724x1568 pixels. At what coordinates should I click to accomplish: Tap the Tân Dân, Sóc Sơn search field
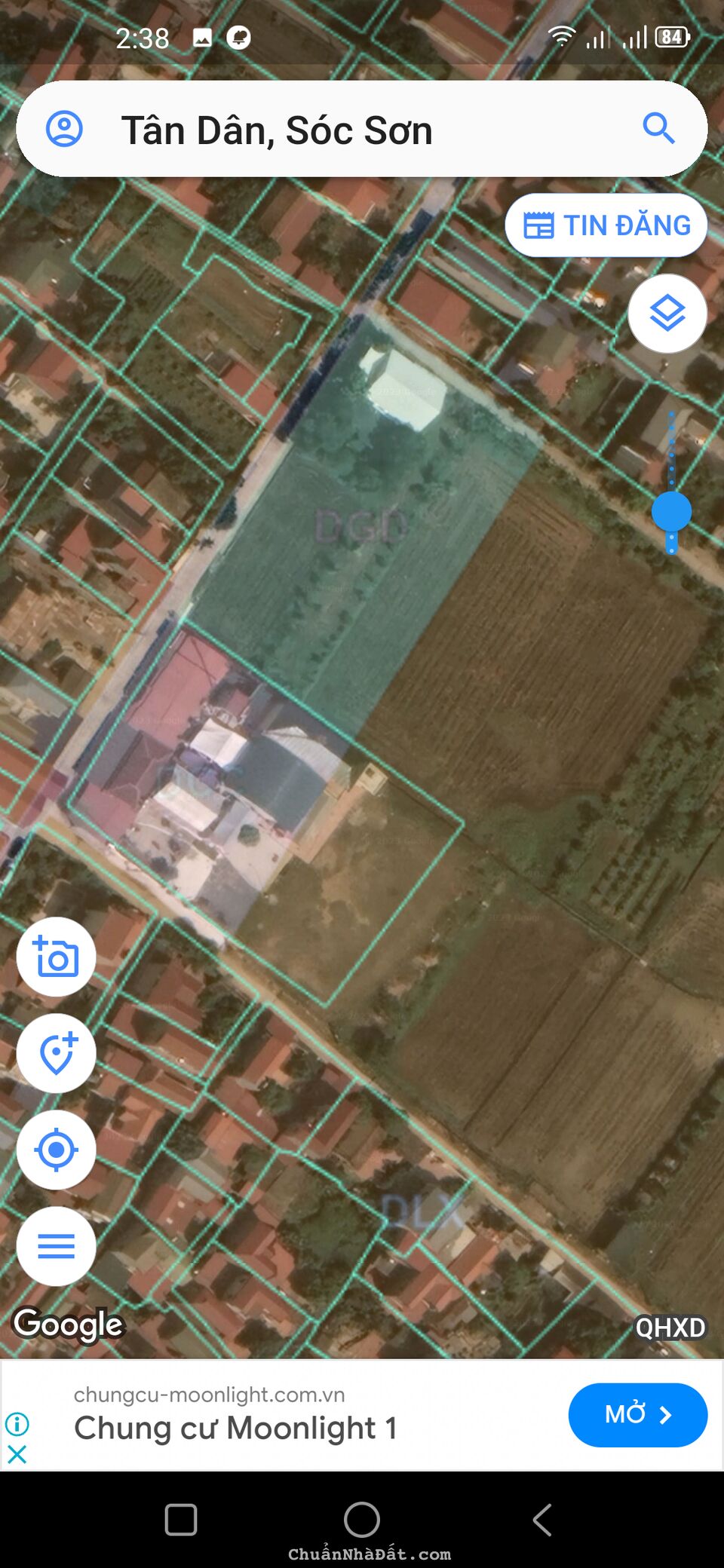coord(302,129)
